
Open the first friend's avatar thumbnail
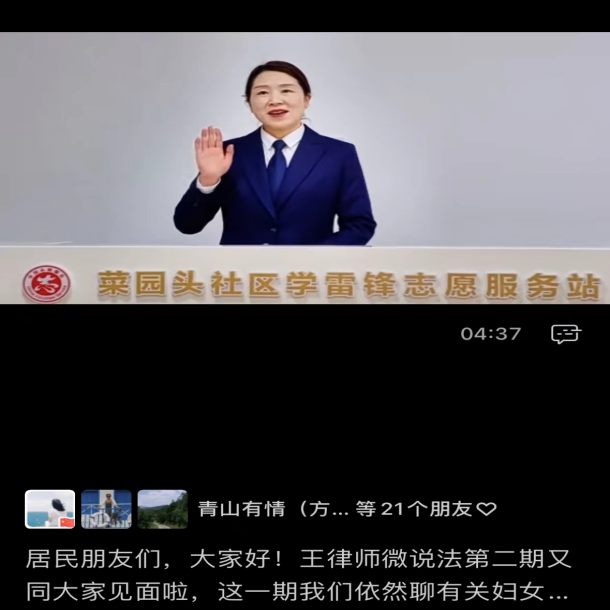tap(50, 509)
